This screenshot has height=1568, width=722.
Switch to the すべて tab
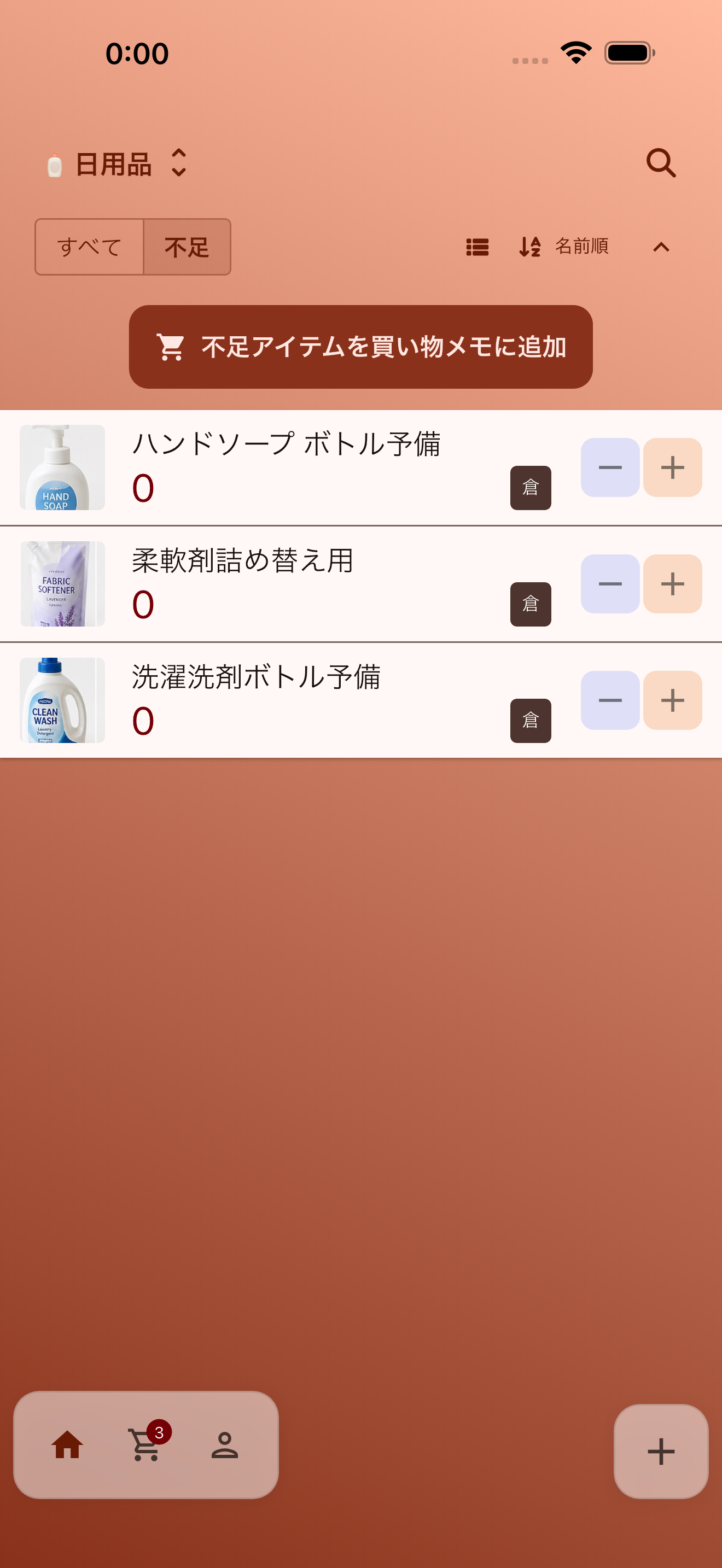pyautogui.click(x=89, y=247)
